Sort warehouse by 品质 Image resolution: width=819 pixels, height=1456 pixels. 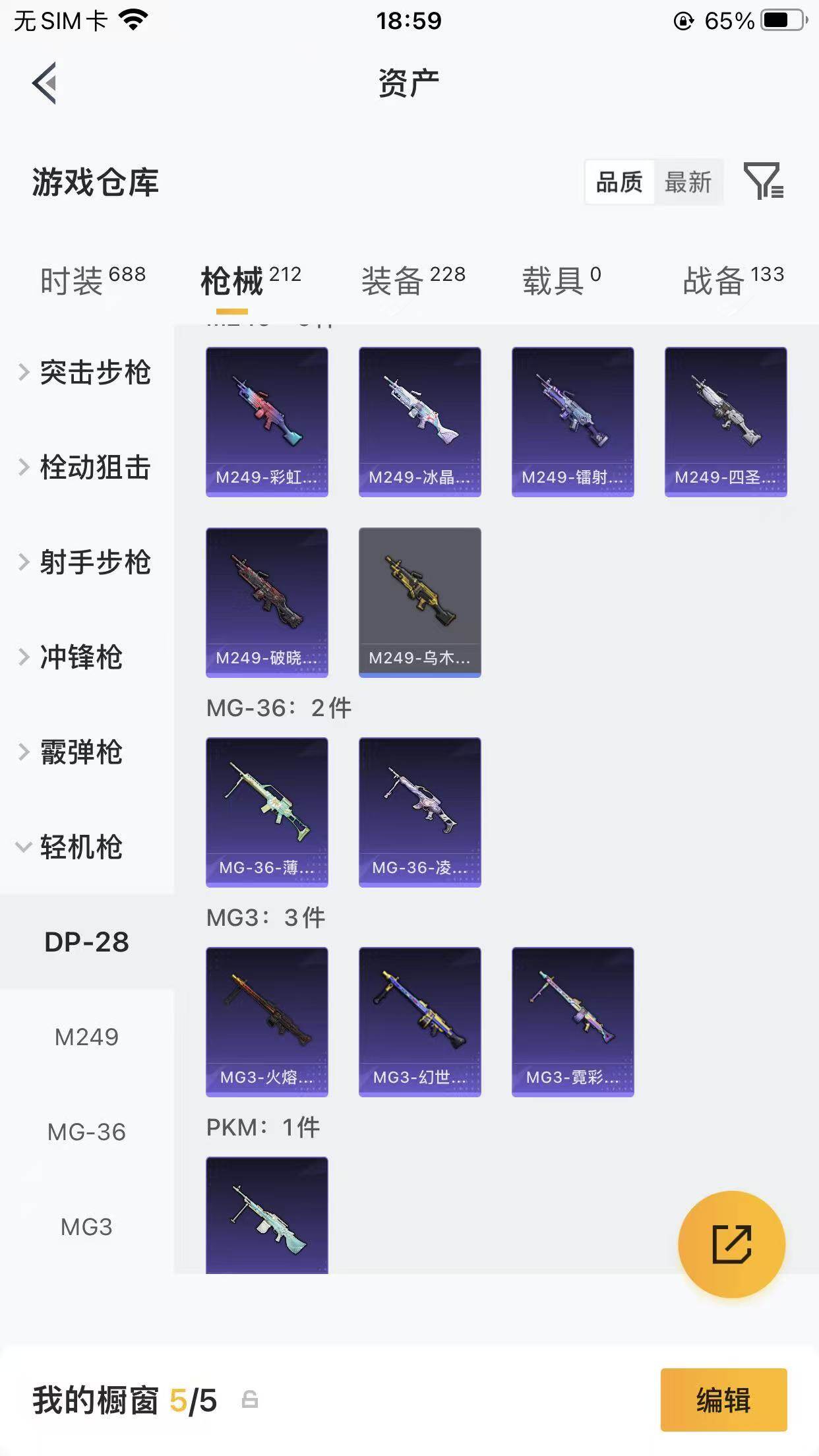(x=619, y=182)
